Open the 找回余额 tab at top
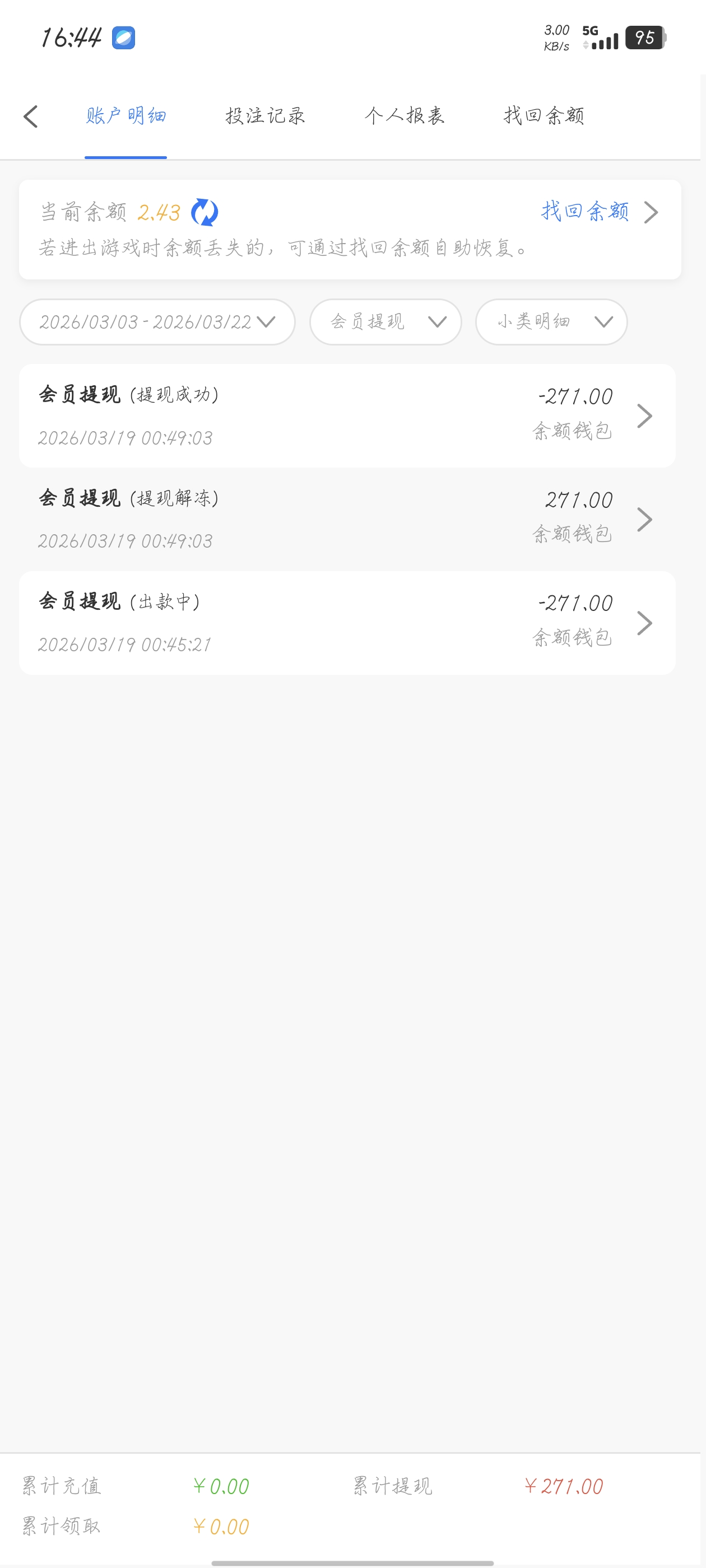Screen dimensions: 706x1568 pos(544,116)
